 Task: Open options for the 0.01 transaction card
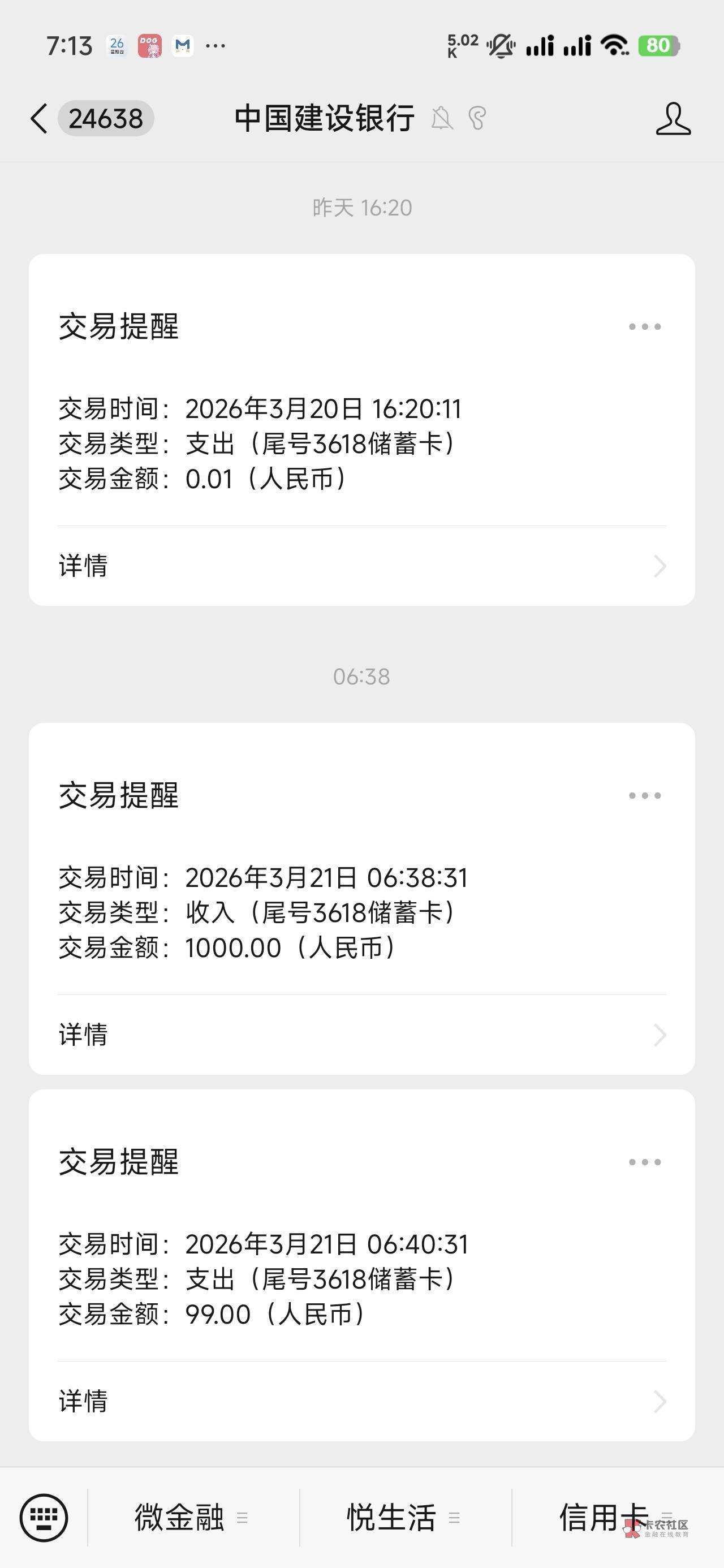[644, 327]
